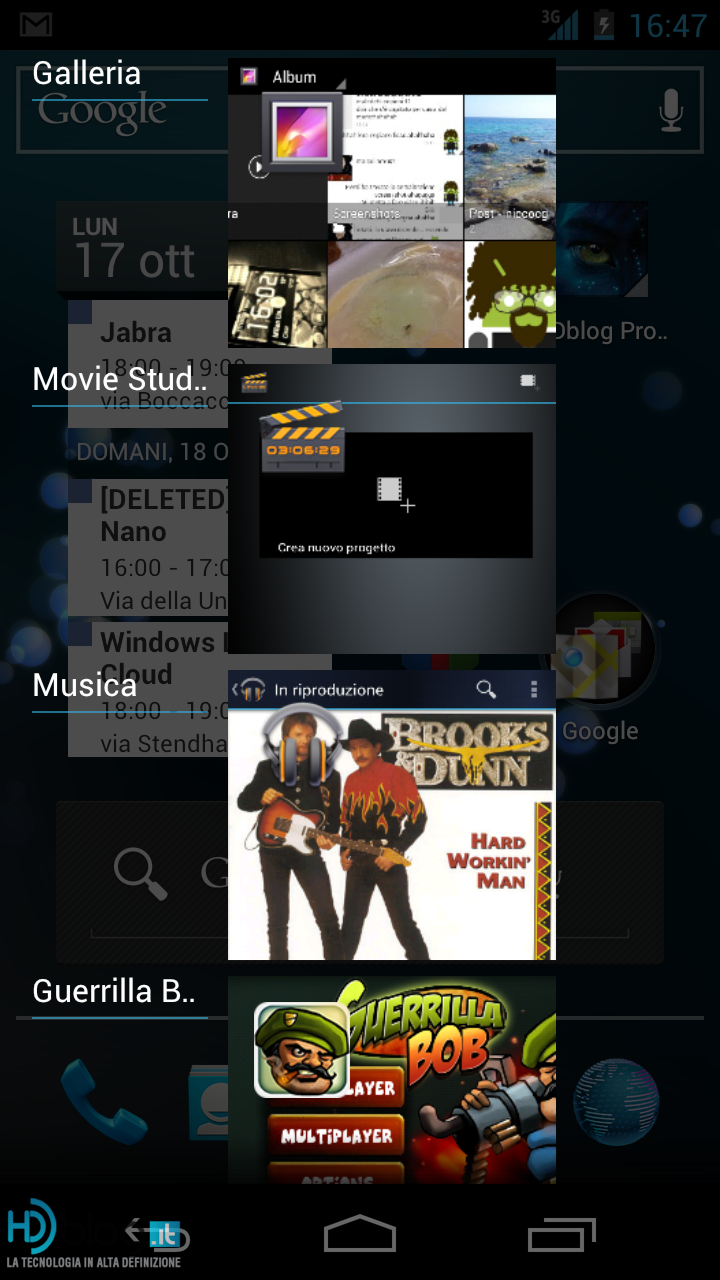
Task: Open the Galleria recent app thumbnail
Action: coord(392,203)
